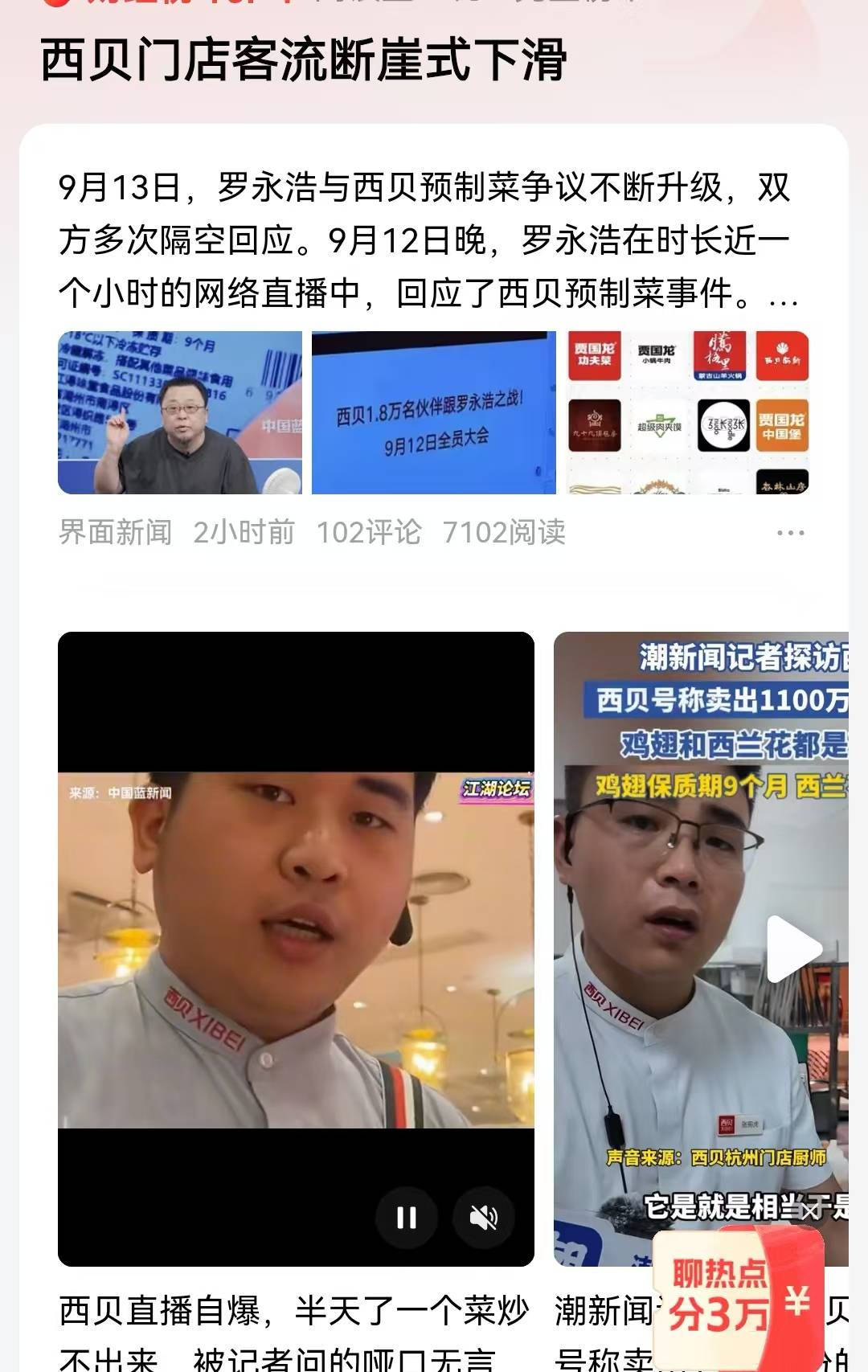
Task: Open the three-dot menu on the 界面新闻 article
Action: [790, 533]
